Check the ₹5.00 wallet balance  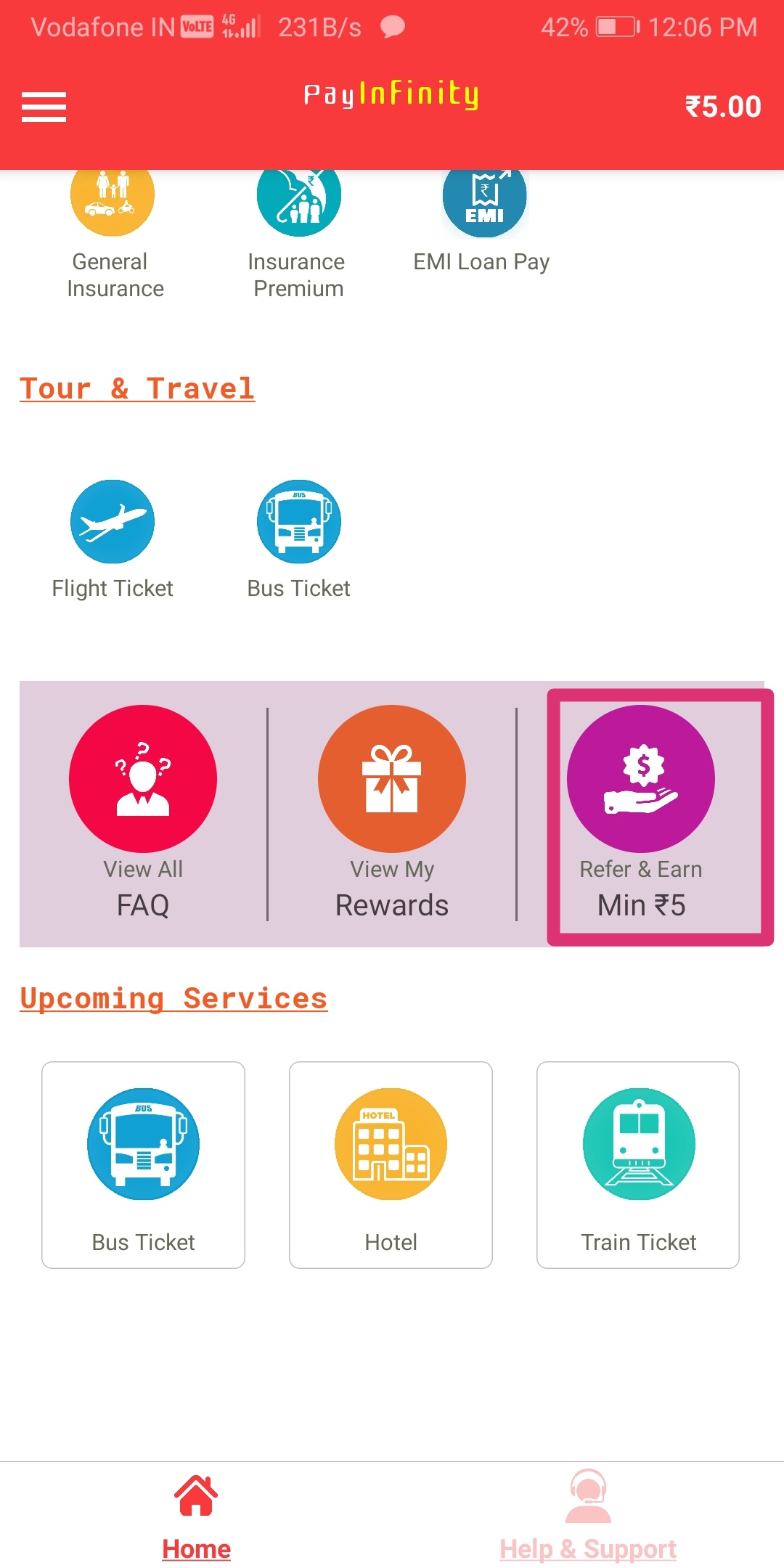[x=723, y=107]
